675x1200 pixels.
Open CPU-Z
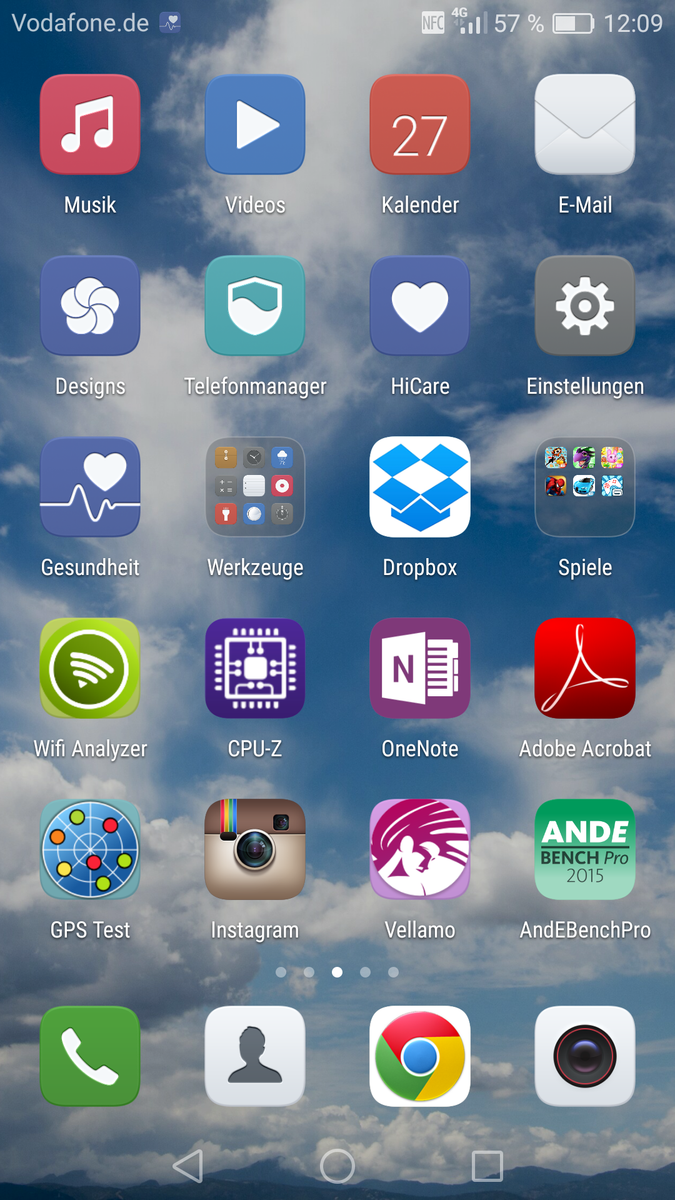pos(255,668)
